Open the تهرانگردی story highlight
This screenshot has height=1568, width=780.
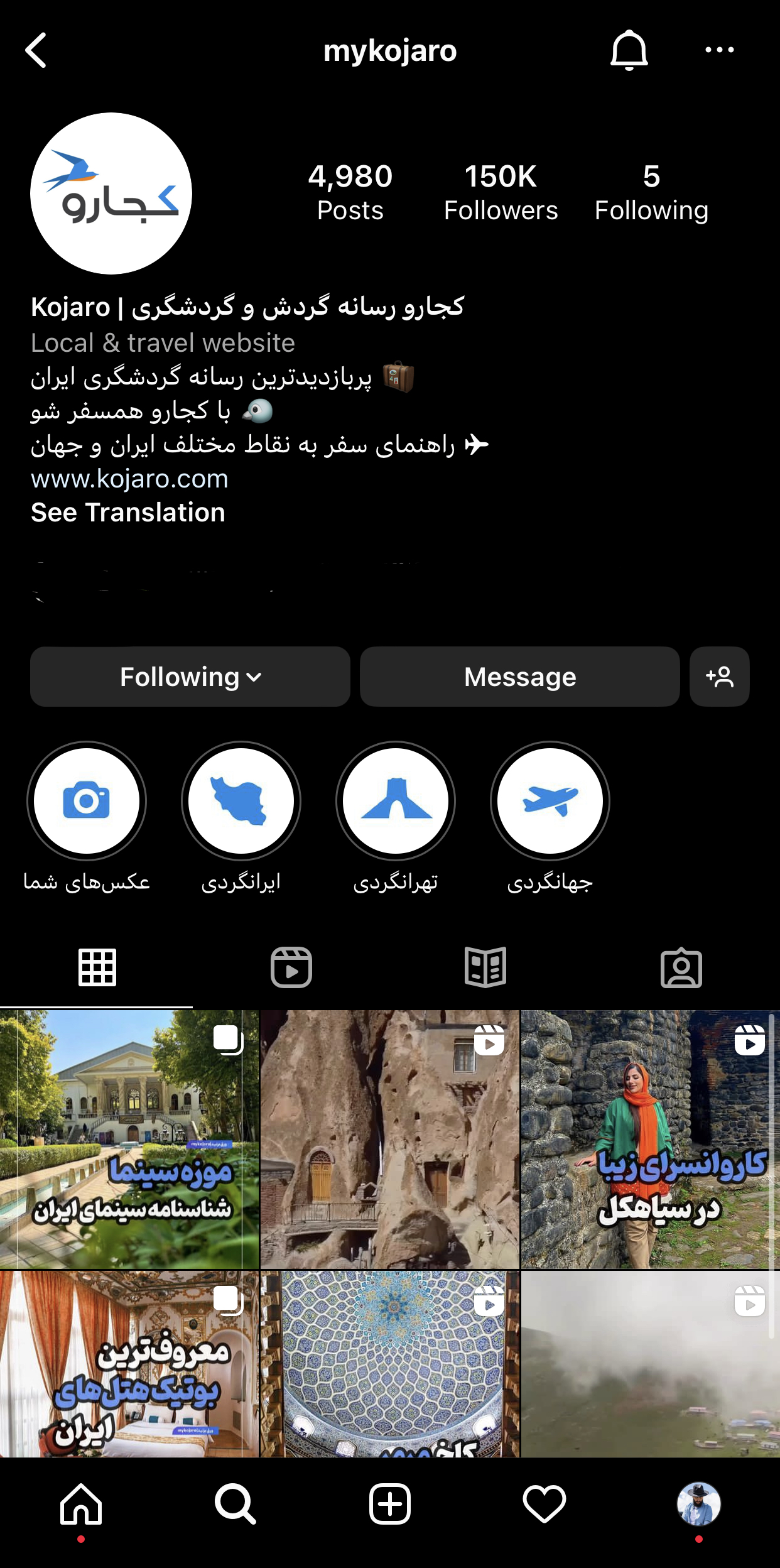[x=396, y=801]
